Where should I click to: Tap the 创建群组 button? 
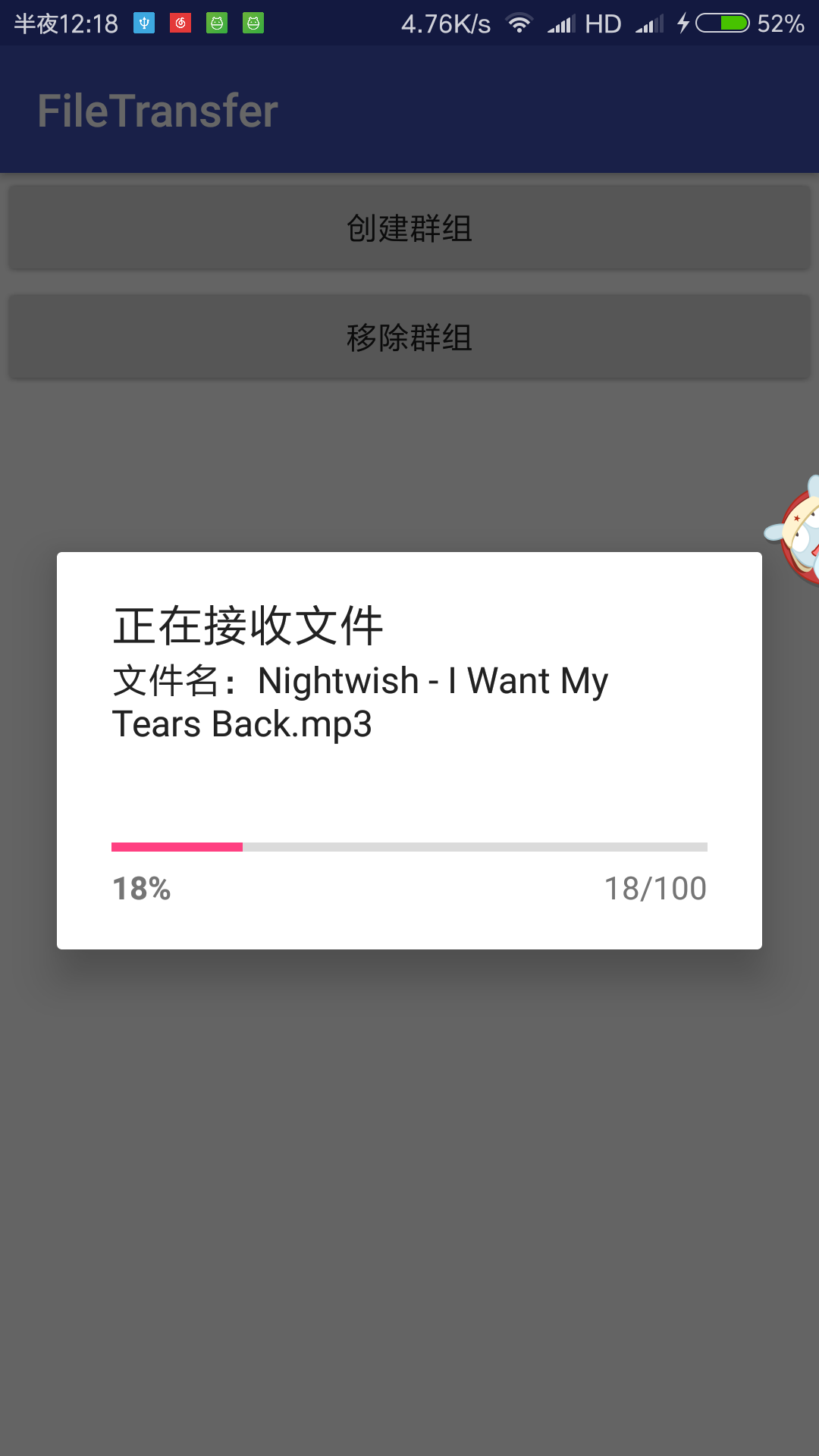click(x=409, y=228)
